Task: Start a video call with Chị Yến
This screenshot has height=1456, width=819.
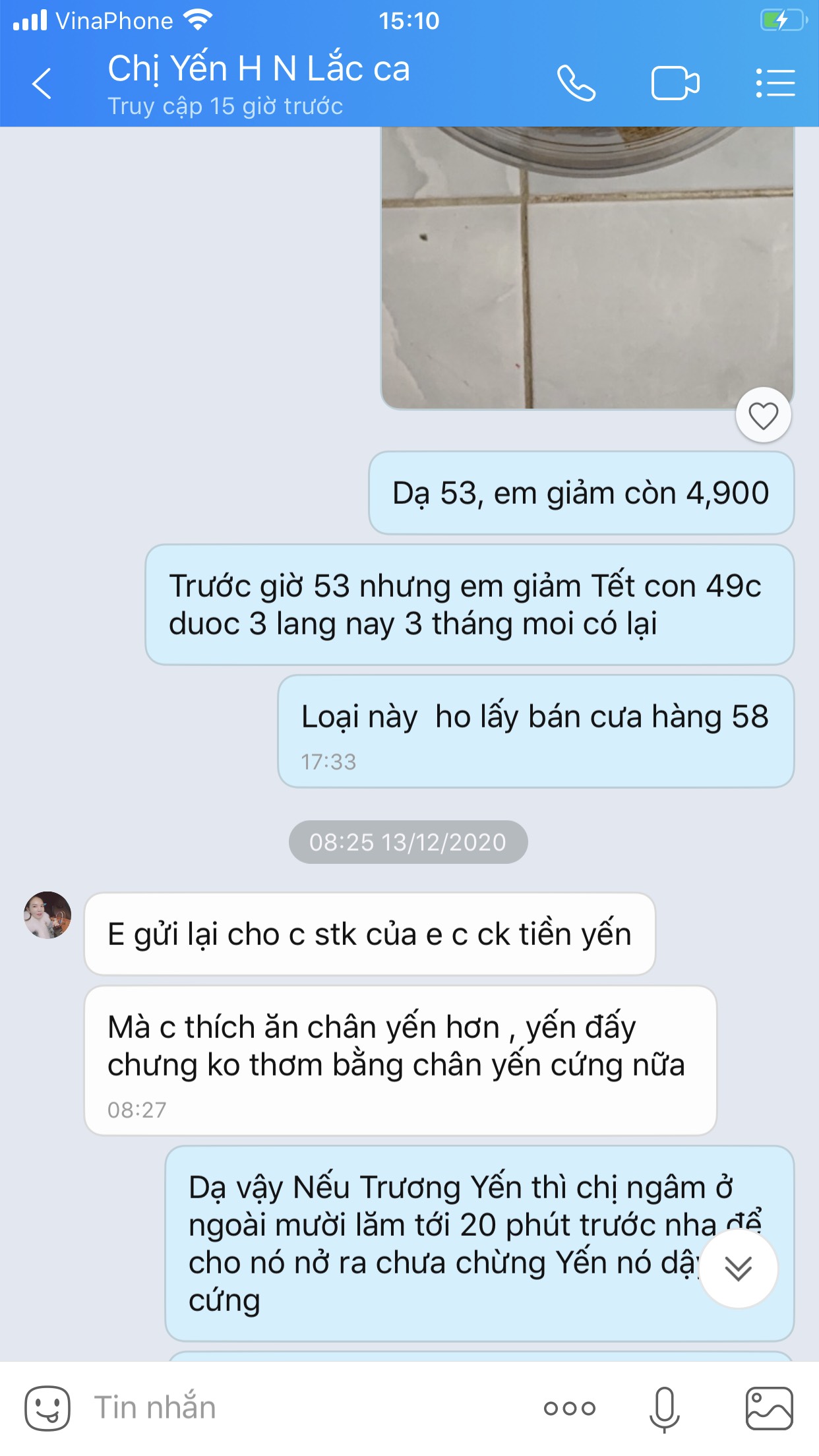Action: coord(675,84)
